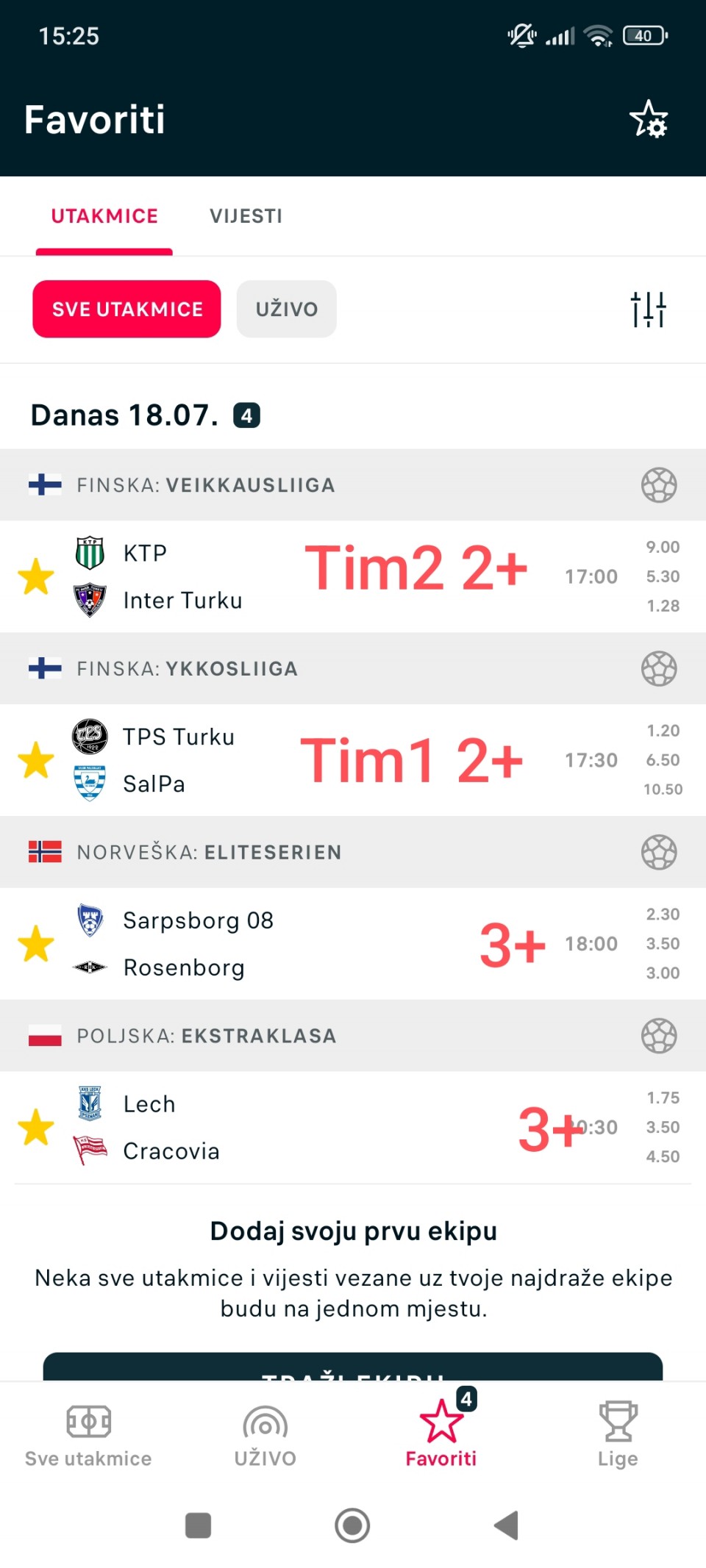Open Finska Veikkausliiga league header
The width and height of the screenshot is (706, 1568).
(x=353, y=485)
